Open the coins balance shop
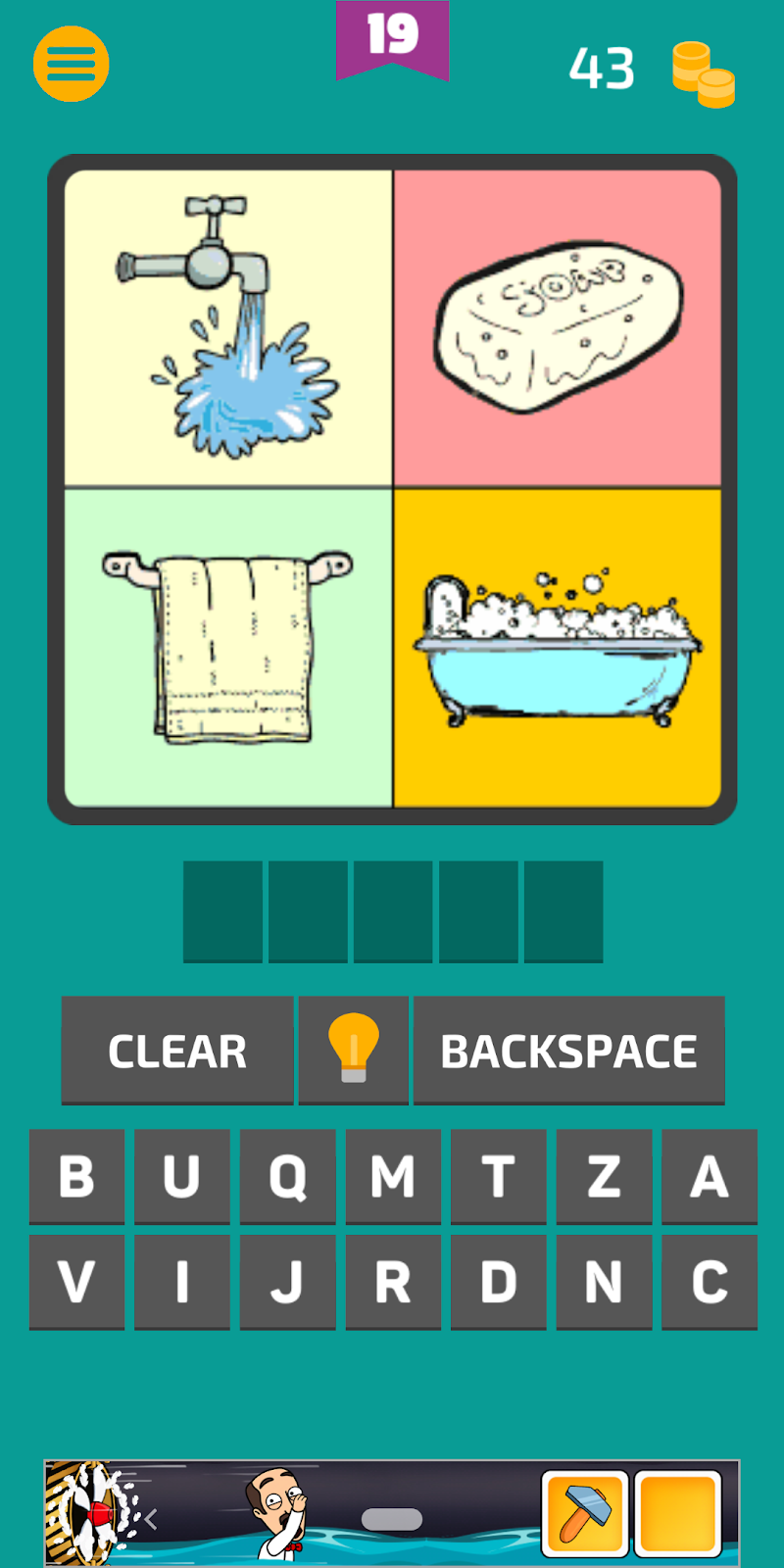Image resolution: width=784 pixels, height=1568 pixels. [702, 73]
